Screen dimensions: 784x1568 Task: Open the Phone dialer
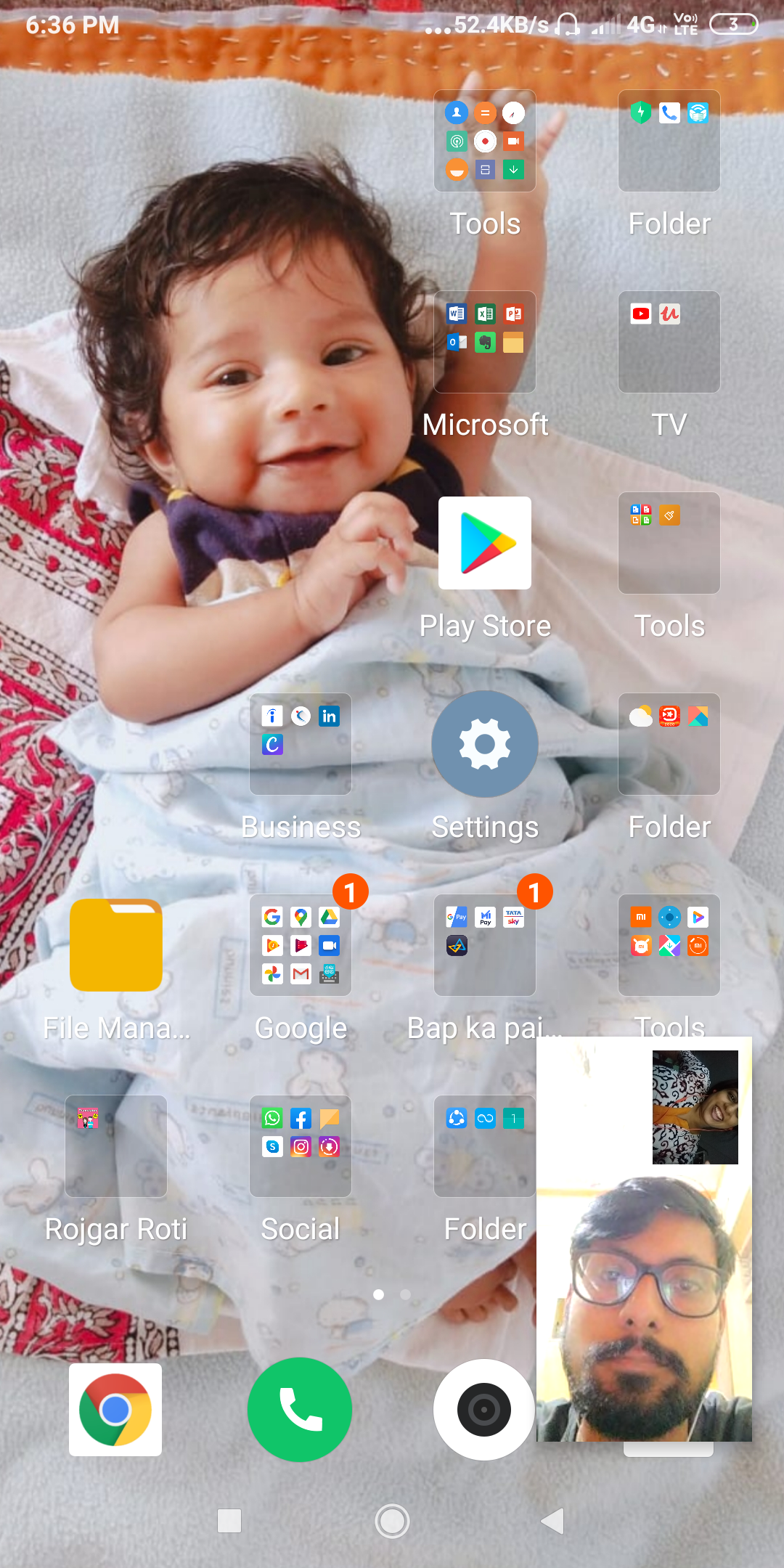click(300, 1410)
